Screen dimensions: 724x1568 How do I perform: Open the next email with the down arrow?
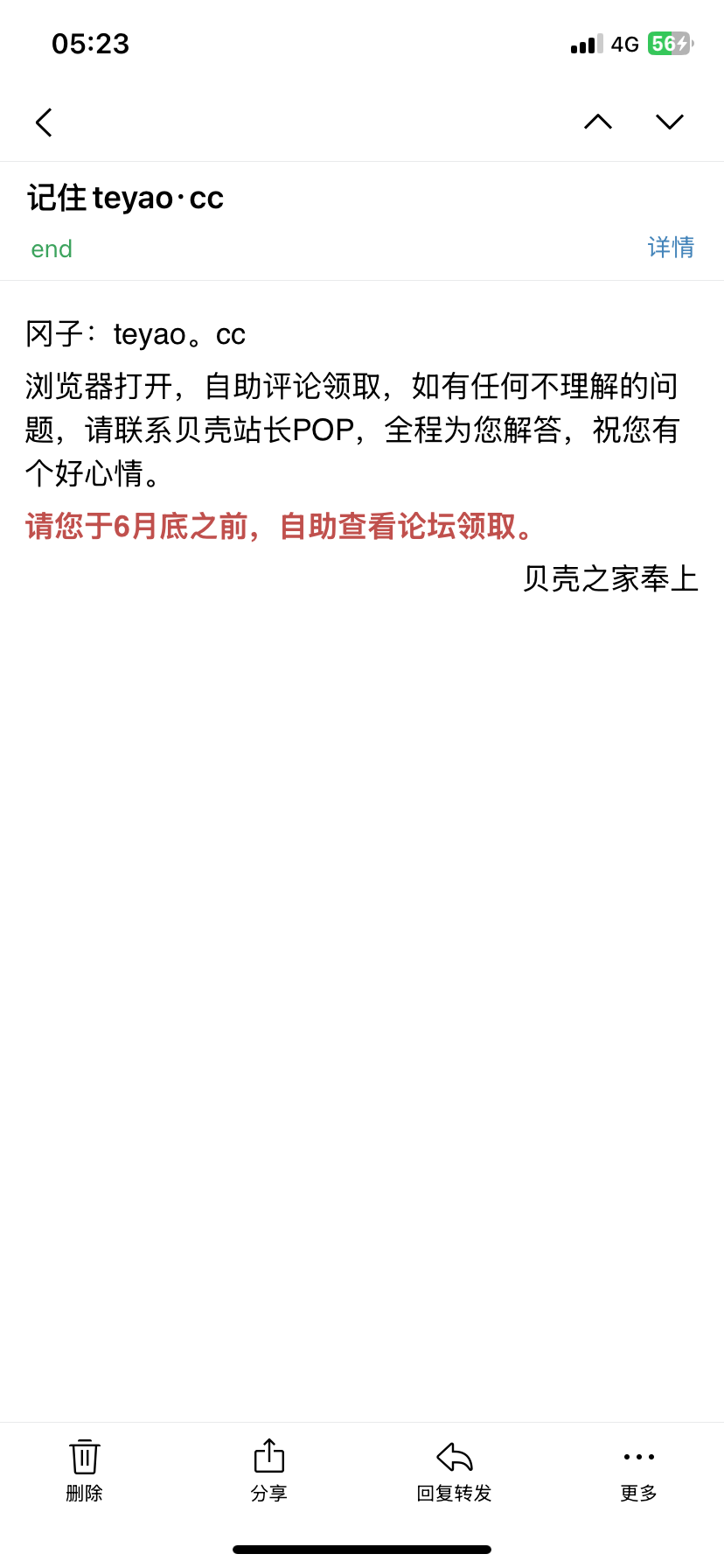pyautogui.click(x=668, y=122)
